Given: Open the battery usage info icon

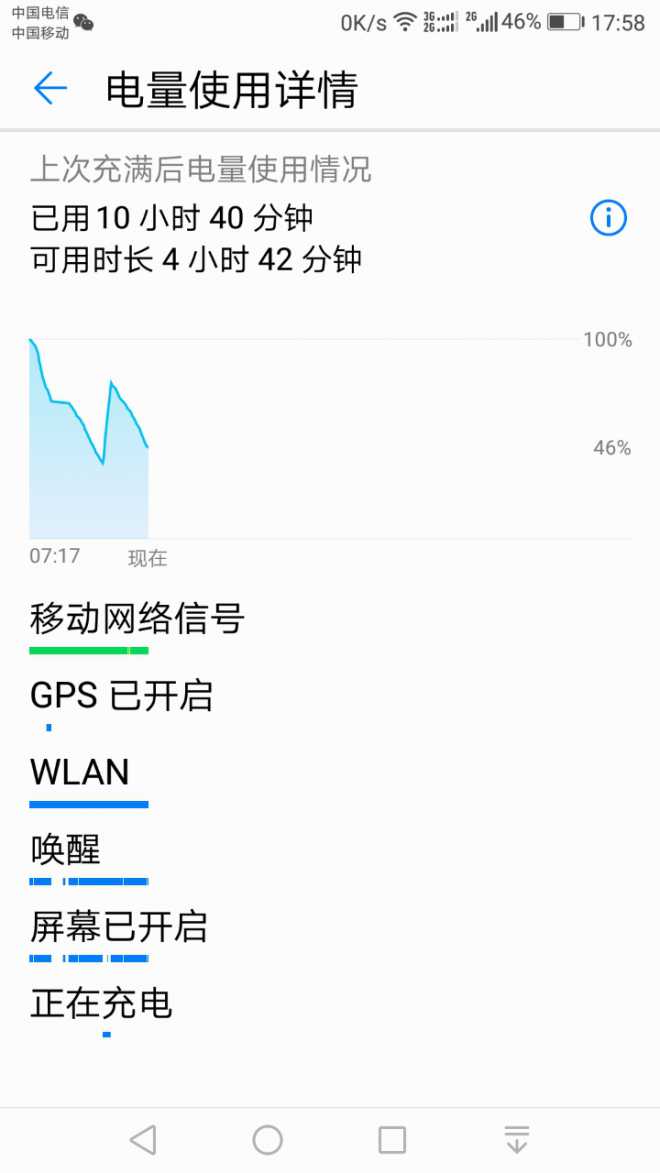Looking at the screenshot, I should point(608,217).
